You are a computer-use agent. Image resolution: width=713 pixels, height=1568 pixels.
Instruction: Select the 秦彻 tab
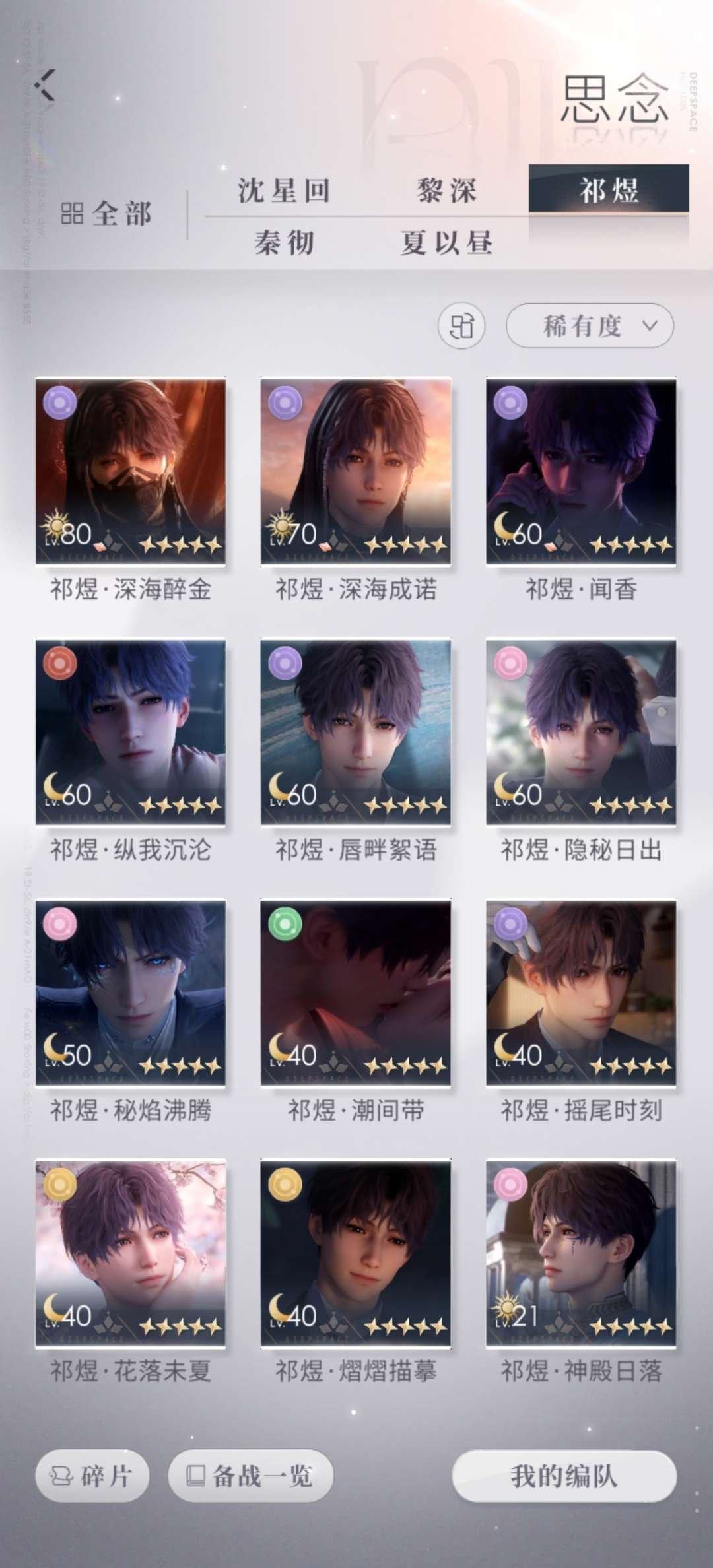284,243
